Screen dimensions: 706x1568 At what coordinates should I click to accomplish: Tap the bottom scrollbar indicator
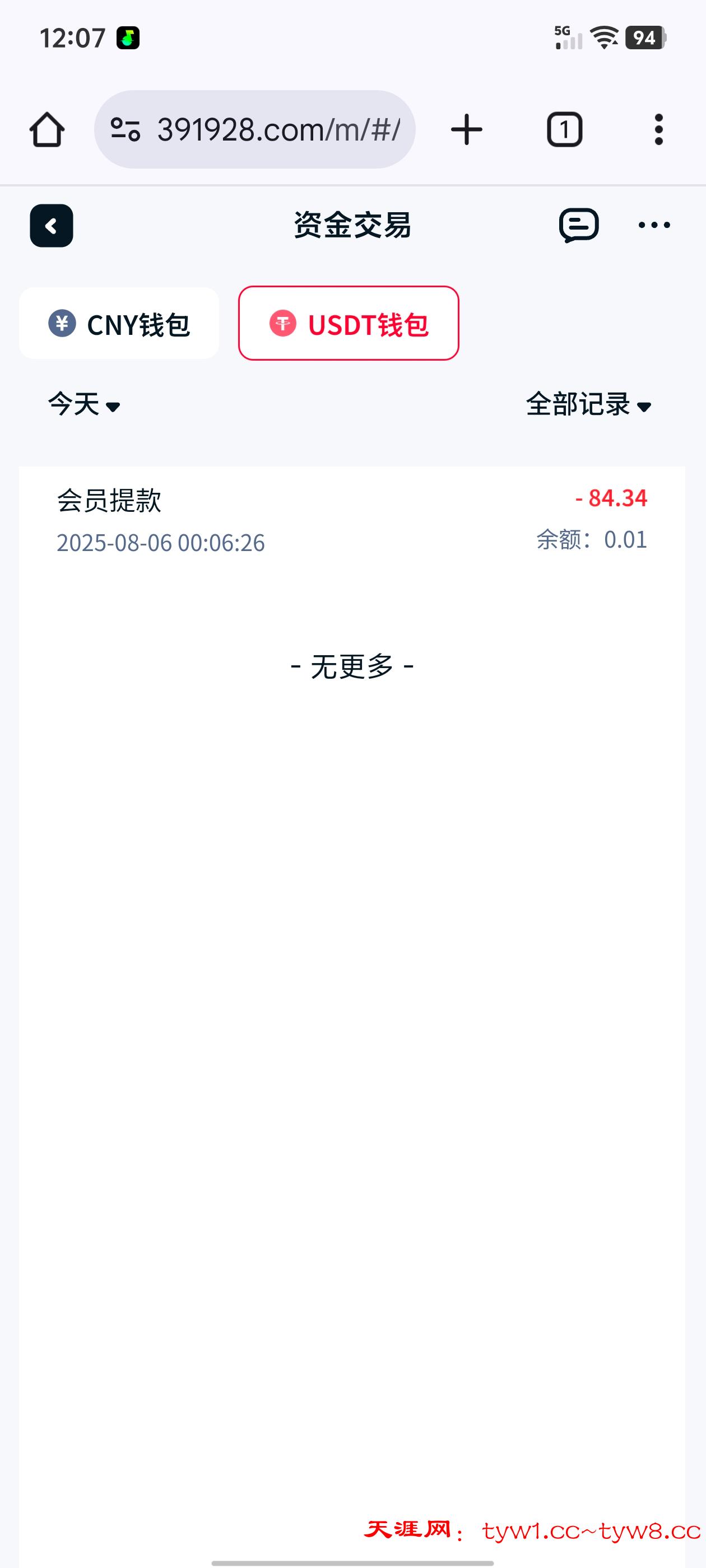pos(352,1561)
